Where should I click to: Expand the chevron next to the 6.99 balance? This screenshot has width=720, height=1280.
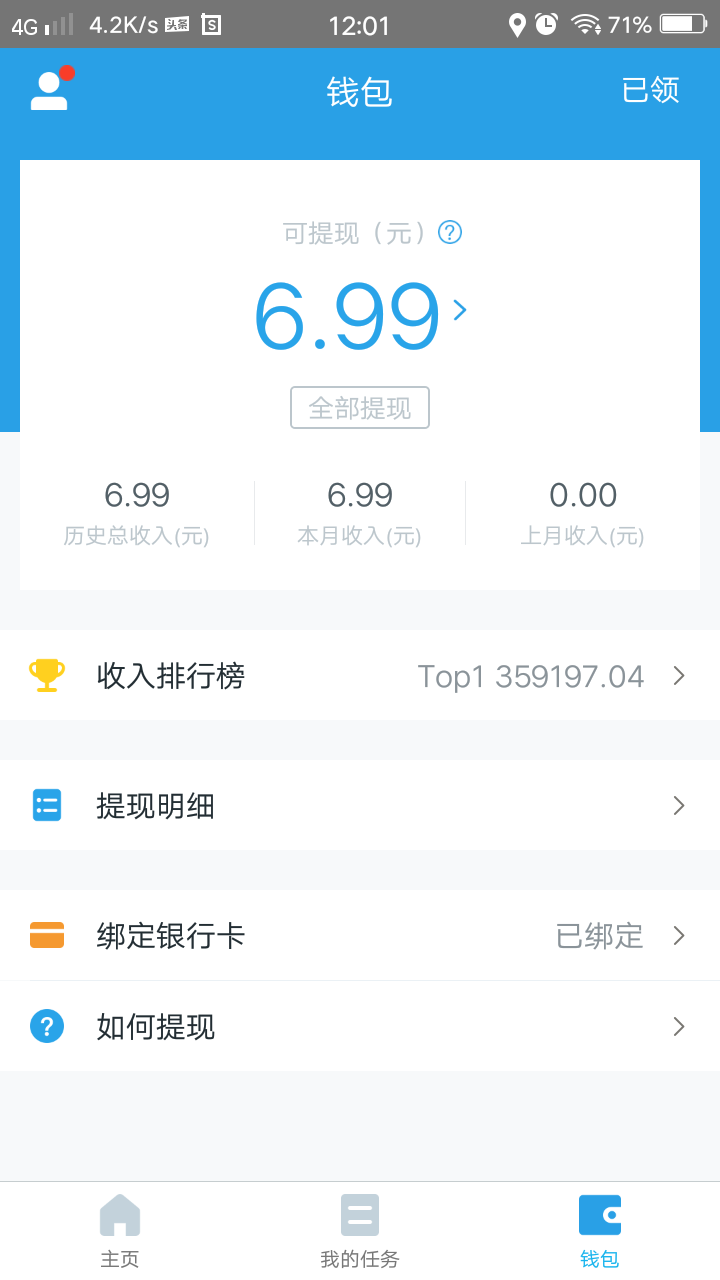(460, 310)
